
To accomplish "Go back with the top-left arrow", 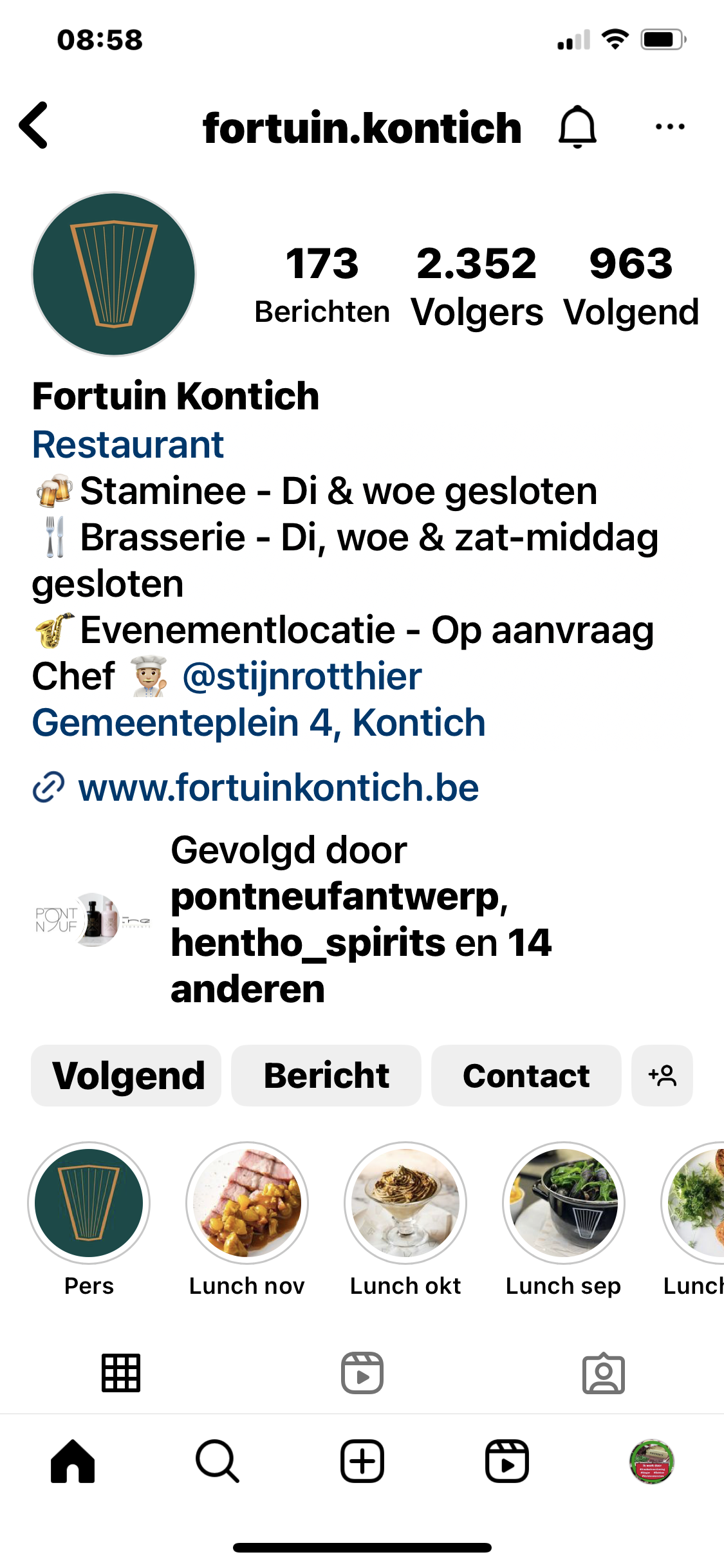I will [x=33, y=126].
